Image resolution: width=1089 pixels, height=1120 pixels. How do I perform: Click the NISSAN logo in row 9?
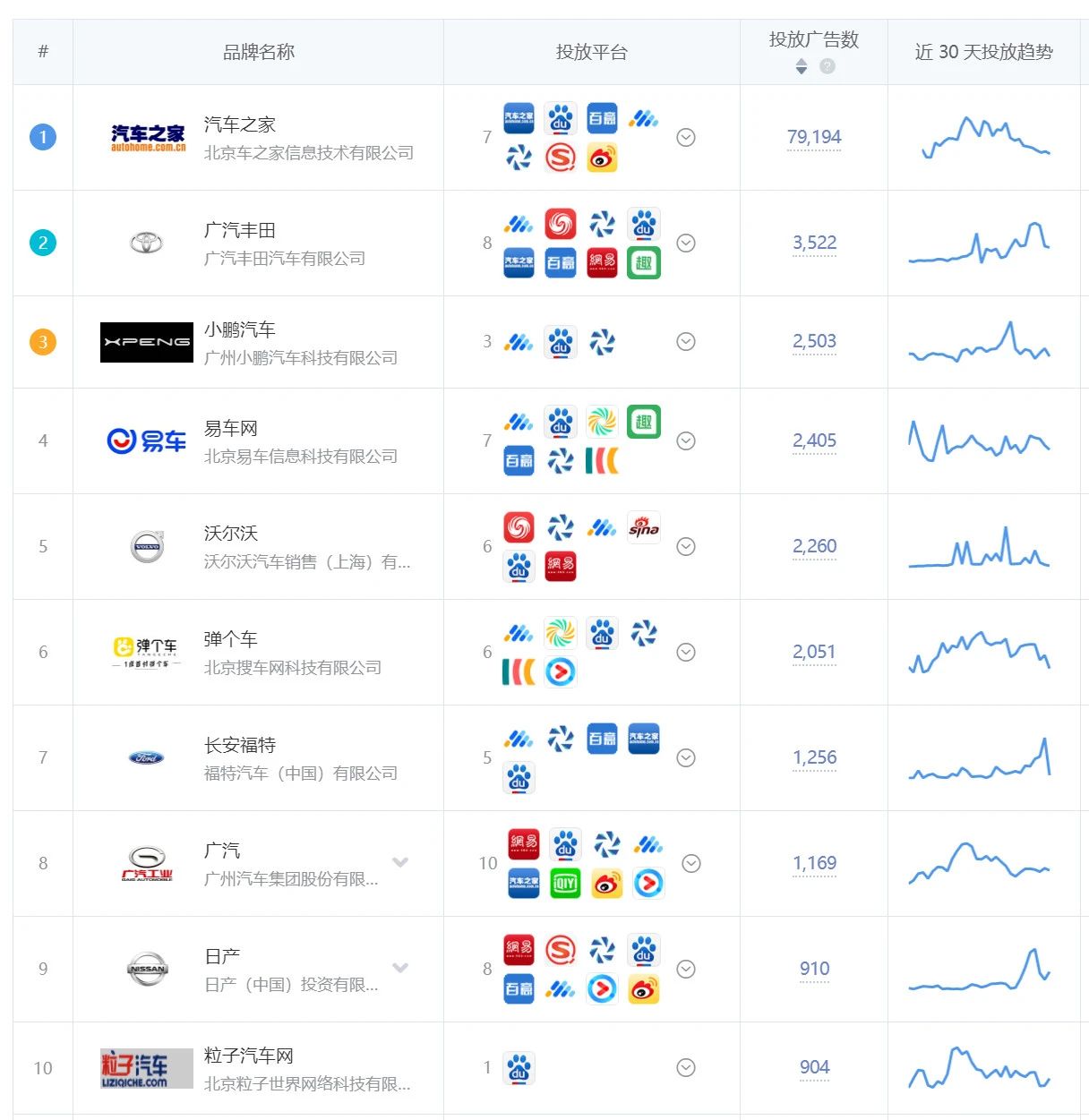146,968
